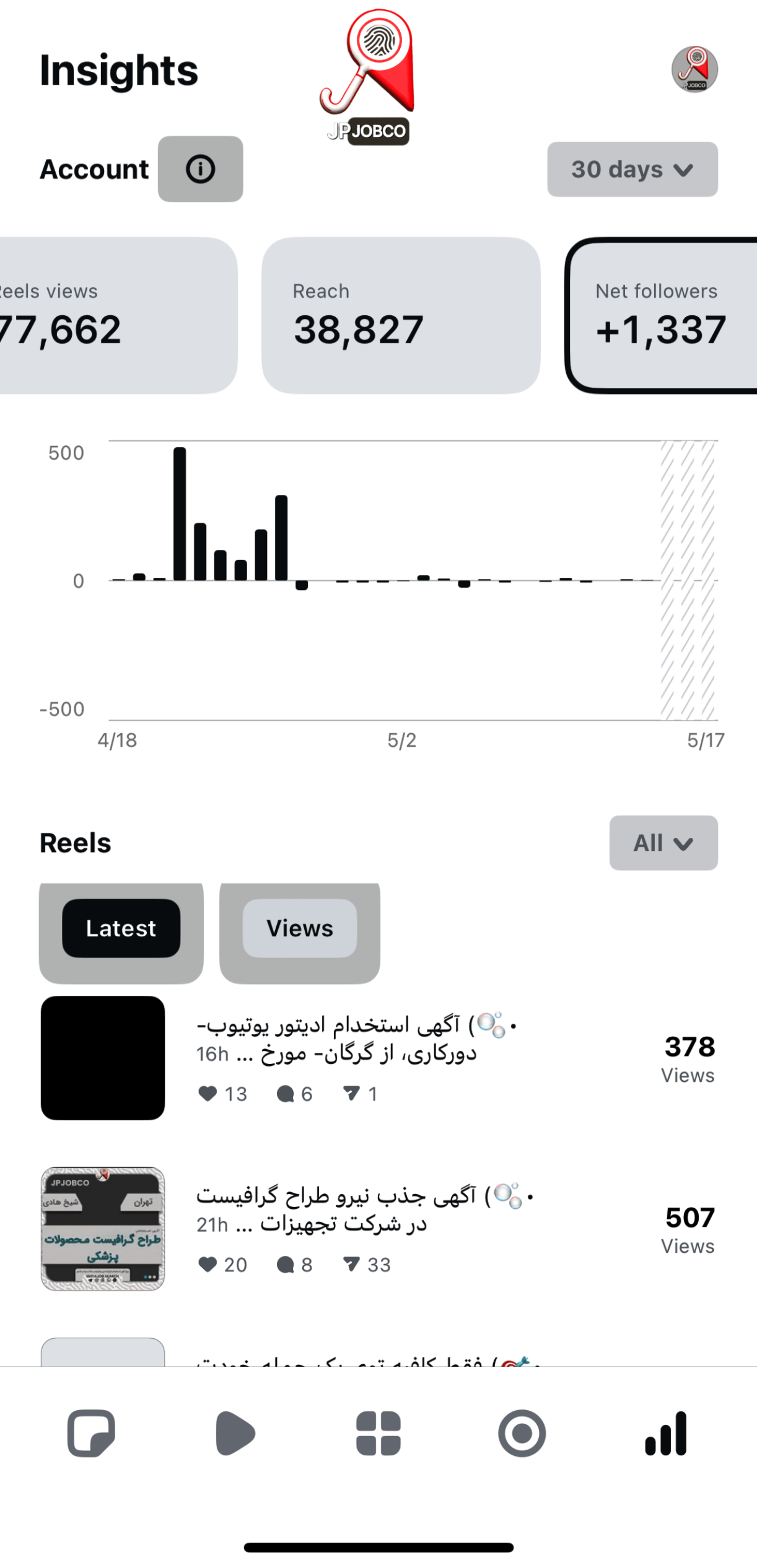Switch to the bar chart insights tab
The image size is (757, 1568).
pyautogui.click(x=666, y=1433)
